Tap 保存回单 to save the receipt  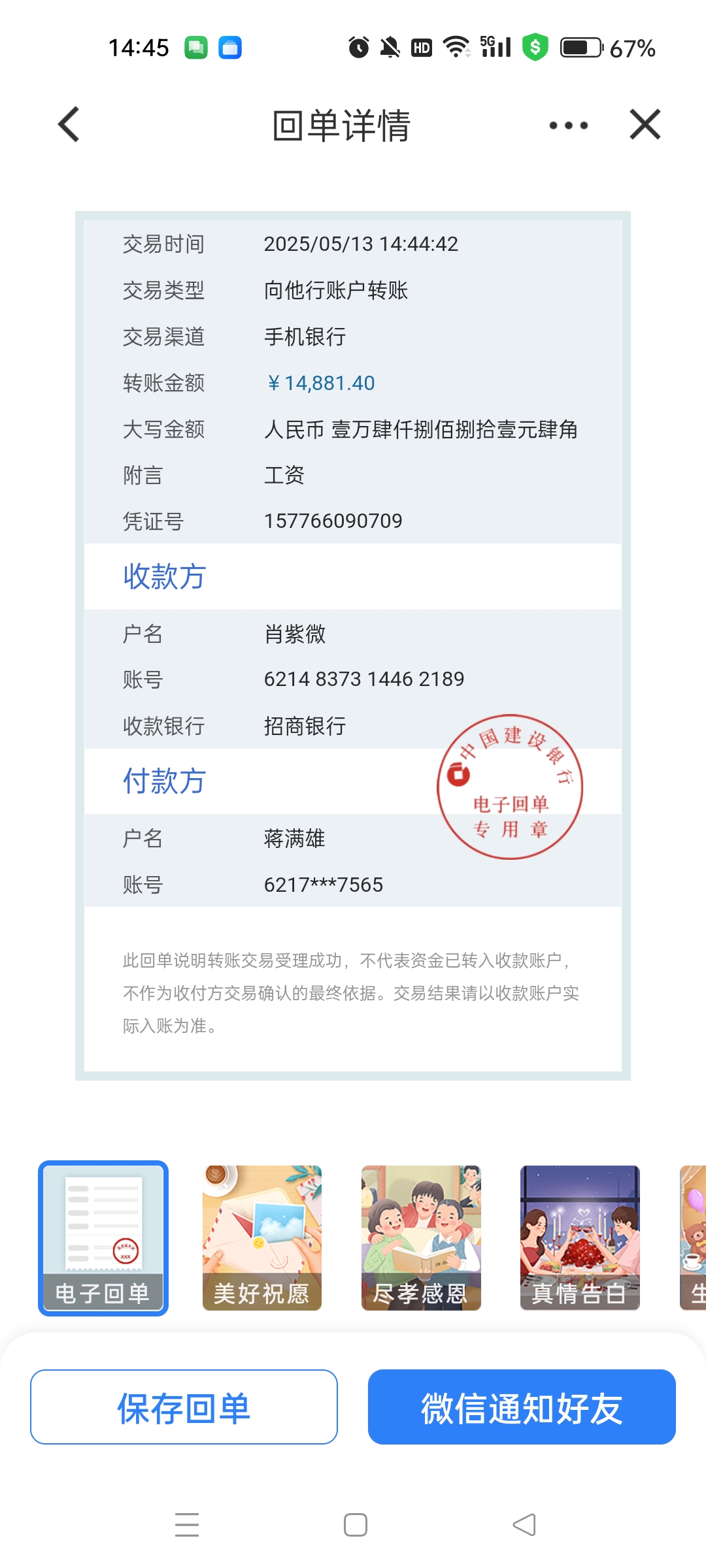pos(184,1407)
